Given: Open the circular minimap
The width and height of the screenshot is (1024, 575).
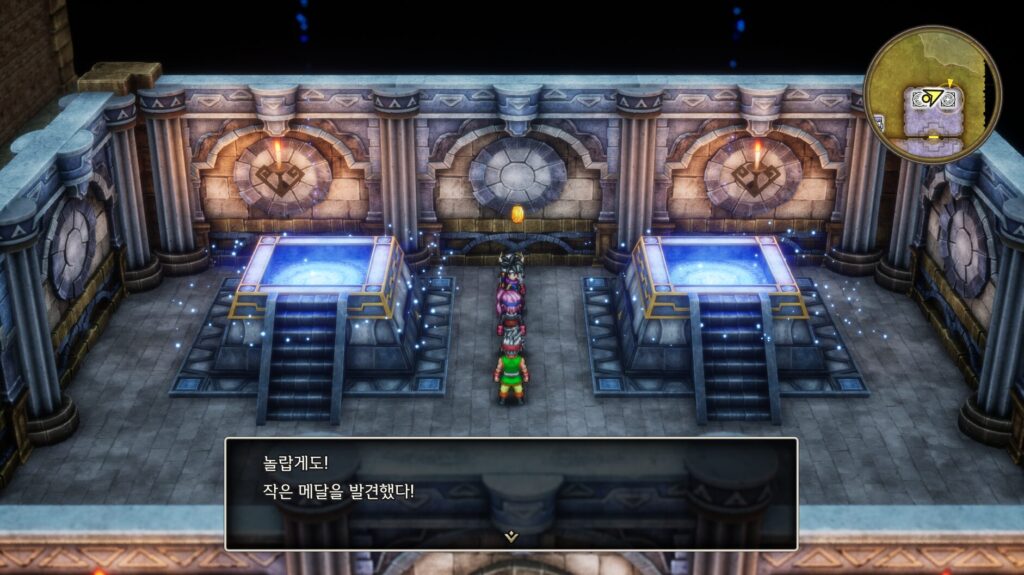Looking at the screenshot, I should pyautogui.click(x=932, y=94).
